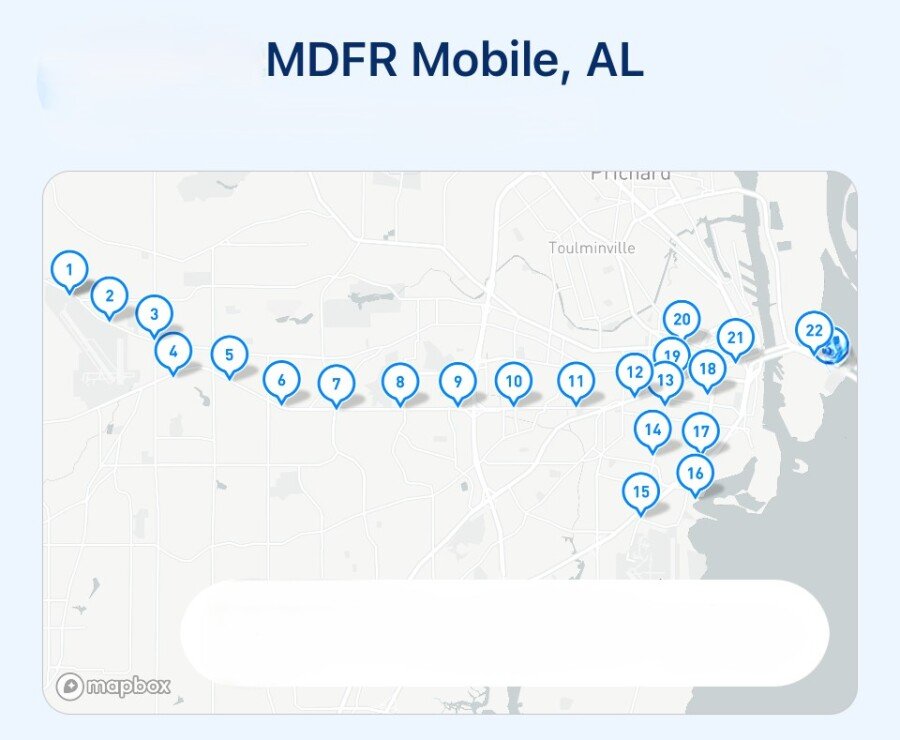900x740 pixels.
Task: Tap map pin 18
Action: pyautogui.click(x=707, y=369)
